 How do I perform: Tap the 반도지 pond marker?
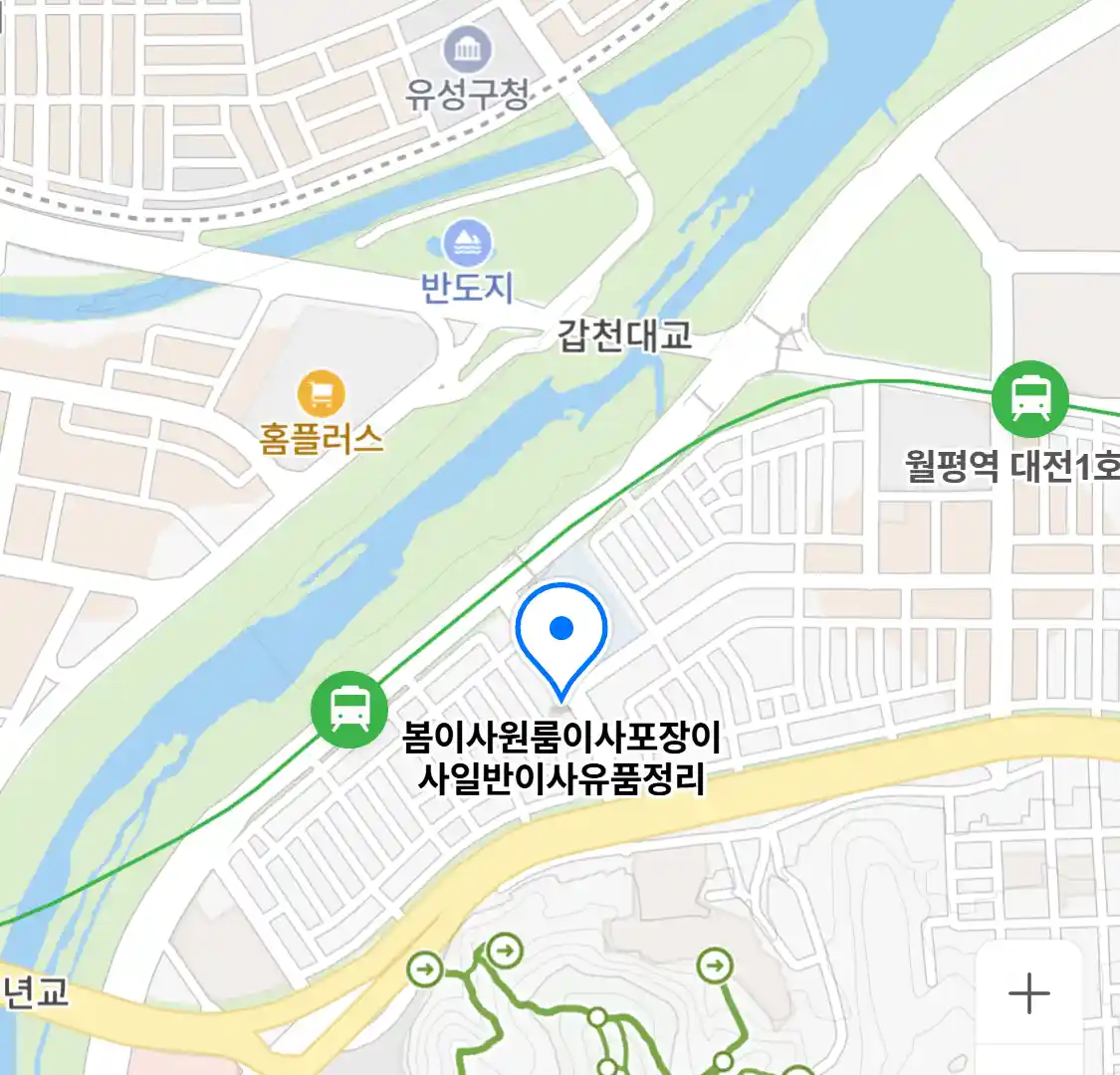pos(466,244)
